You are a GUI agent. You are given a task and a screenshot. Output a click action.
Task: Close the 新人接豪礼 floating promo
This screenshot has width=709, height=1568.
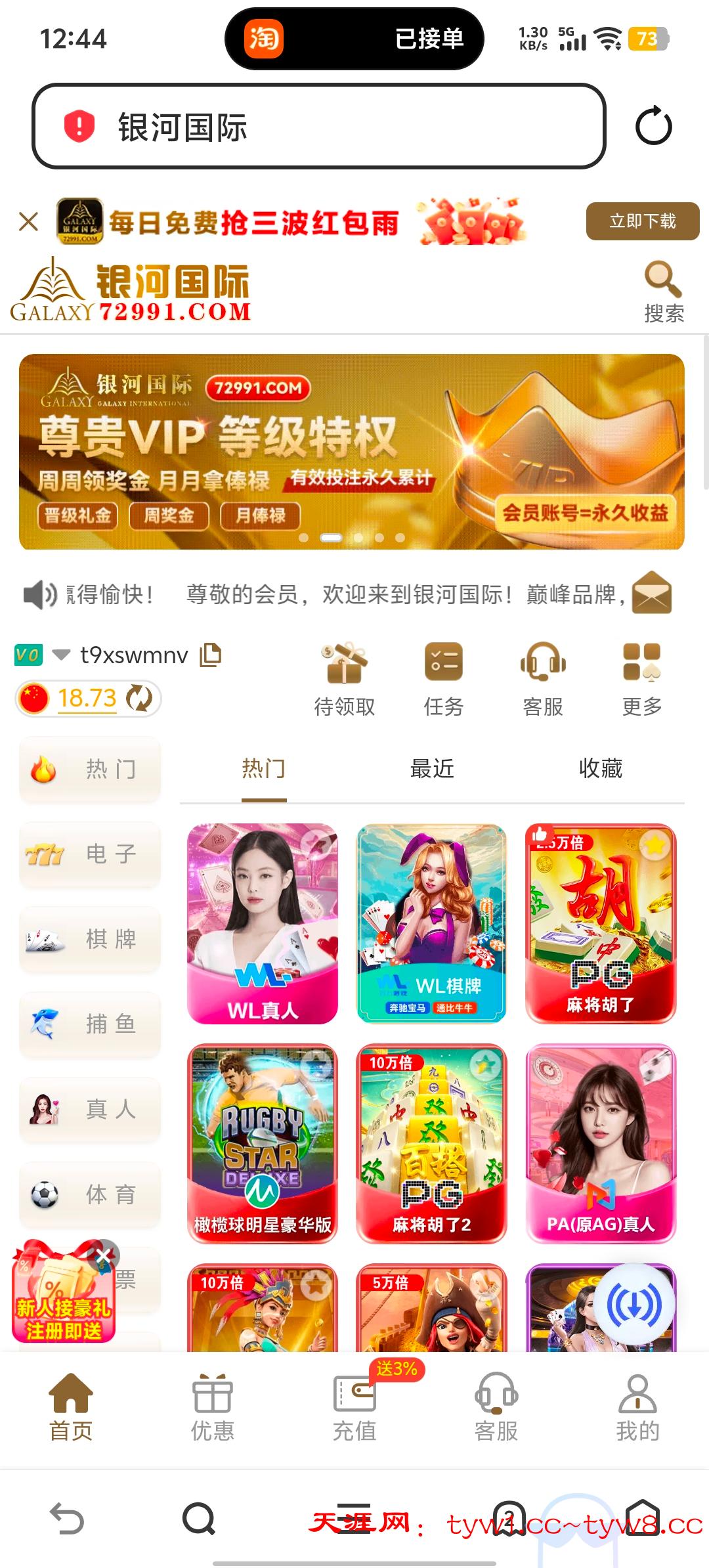pos(104,1257)
